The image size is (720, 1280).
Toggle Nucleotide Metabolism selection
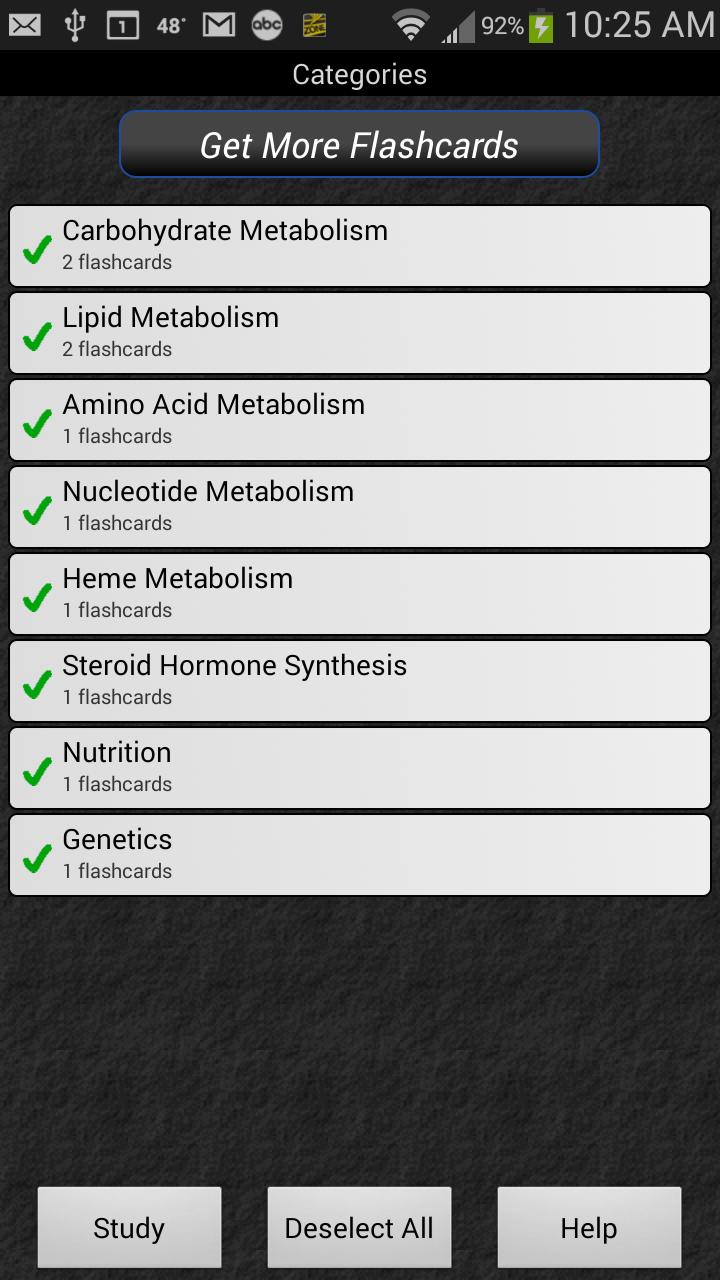[x=360, y=507]
